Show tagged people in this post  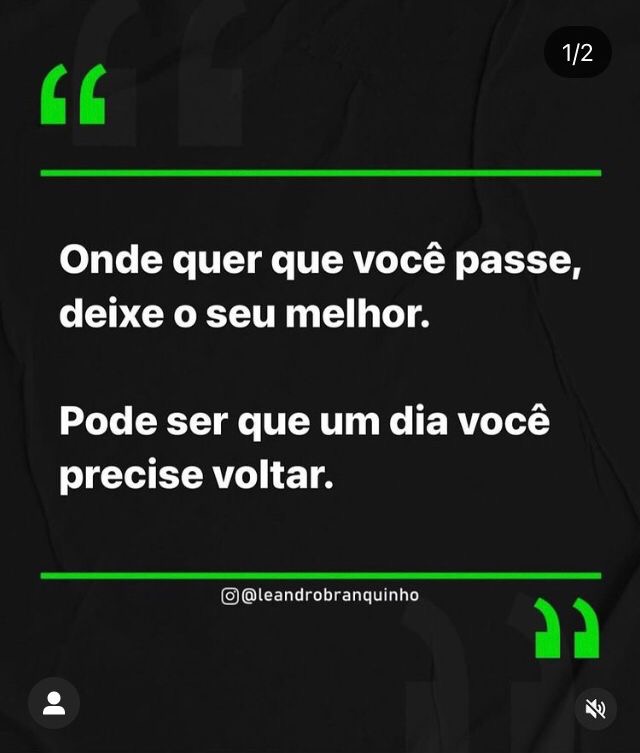coord(54,703)
